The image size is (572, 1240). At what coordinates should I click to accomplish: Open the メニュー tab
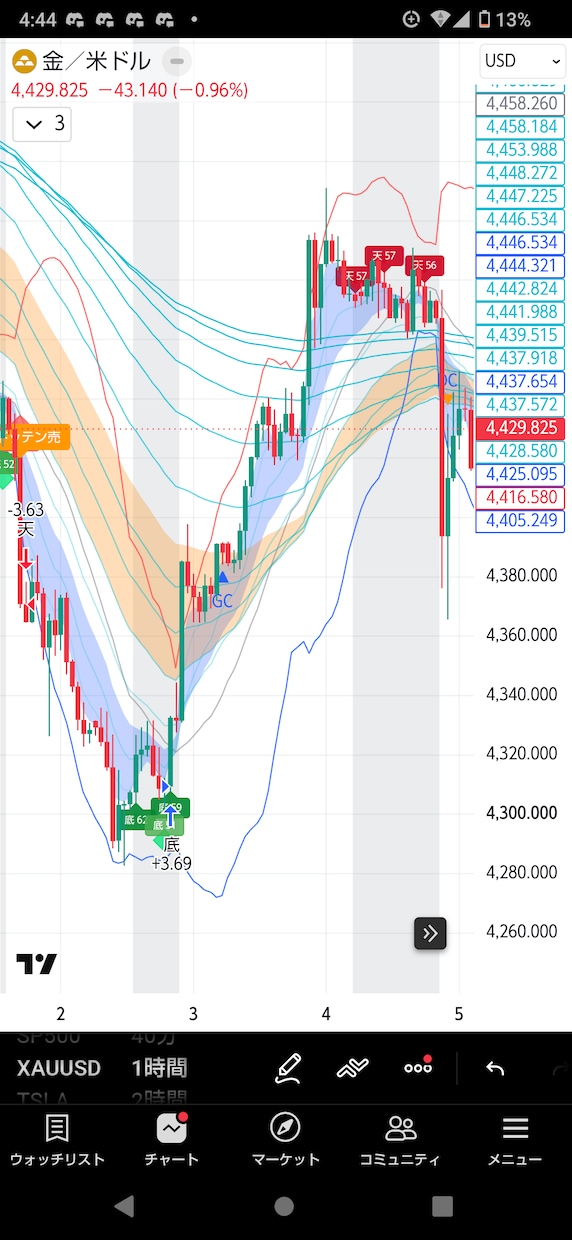pyautogui.click(x=515, y=1141)
